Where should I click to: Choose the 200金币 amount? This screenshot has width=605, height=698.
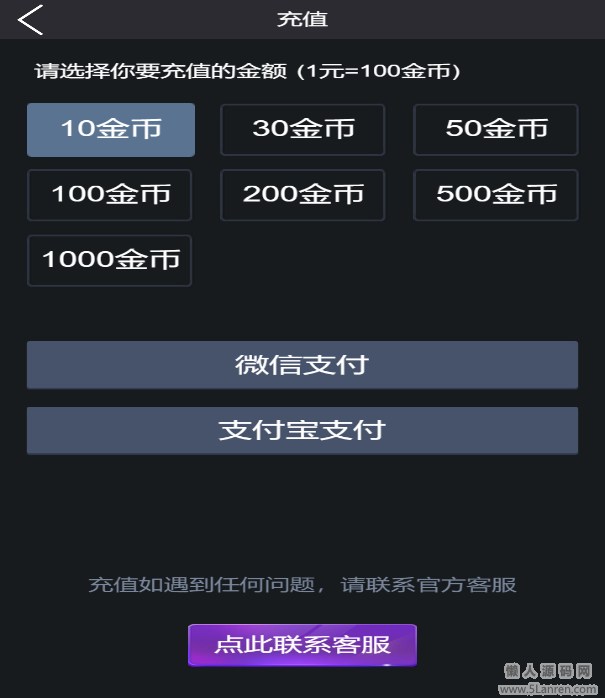click(x=303, y=194)
